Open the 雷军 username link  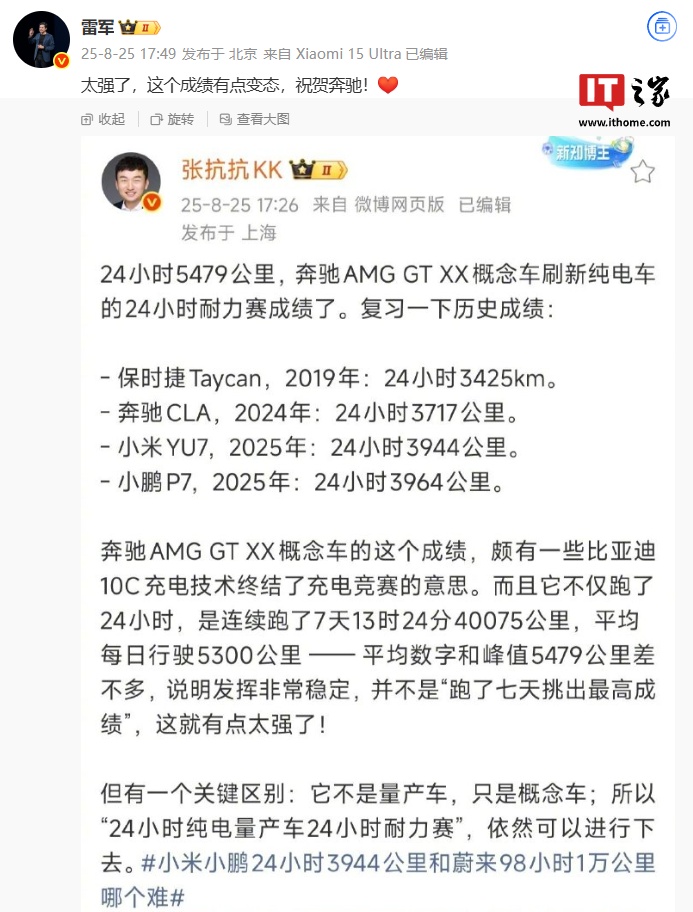[x=97, y=27]
